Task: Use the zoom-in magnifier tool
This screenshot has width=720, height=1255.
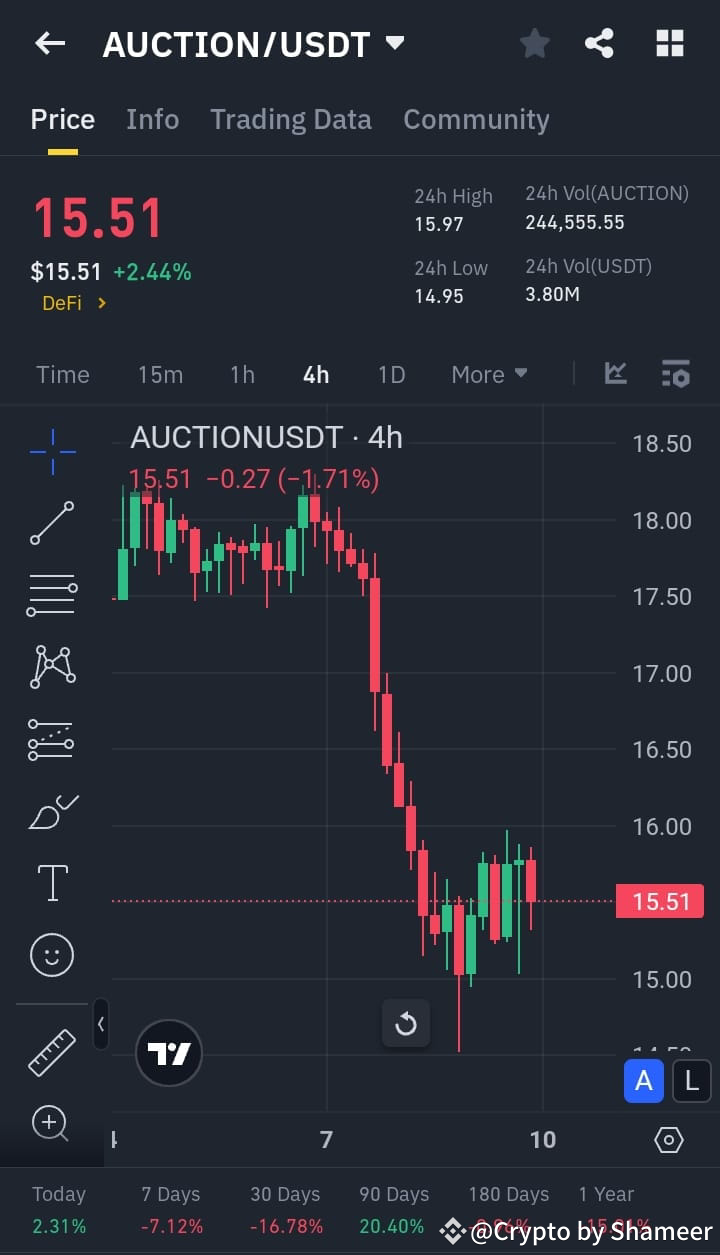Action: pyautogui.click(x=50, y=1124)
